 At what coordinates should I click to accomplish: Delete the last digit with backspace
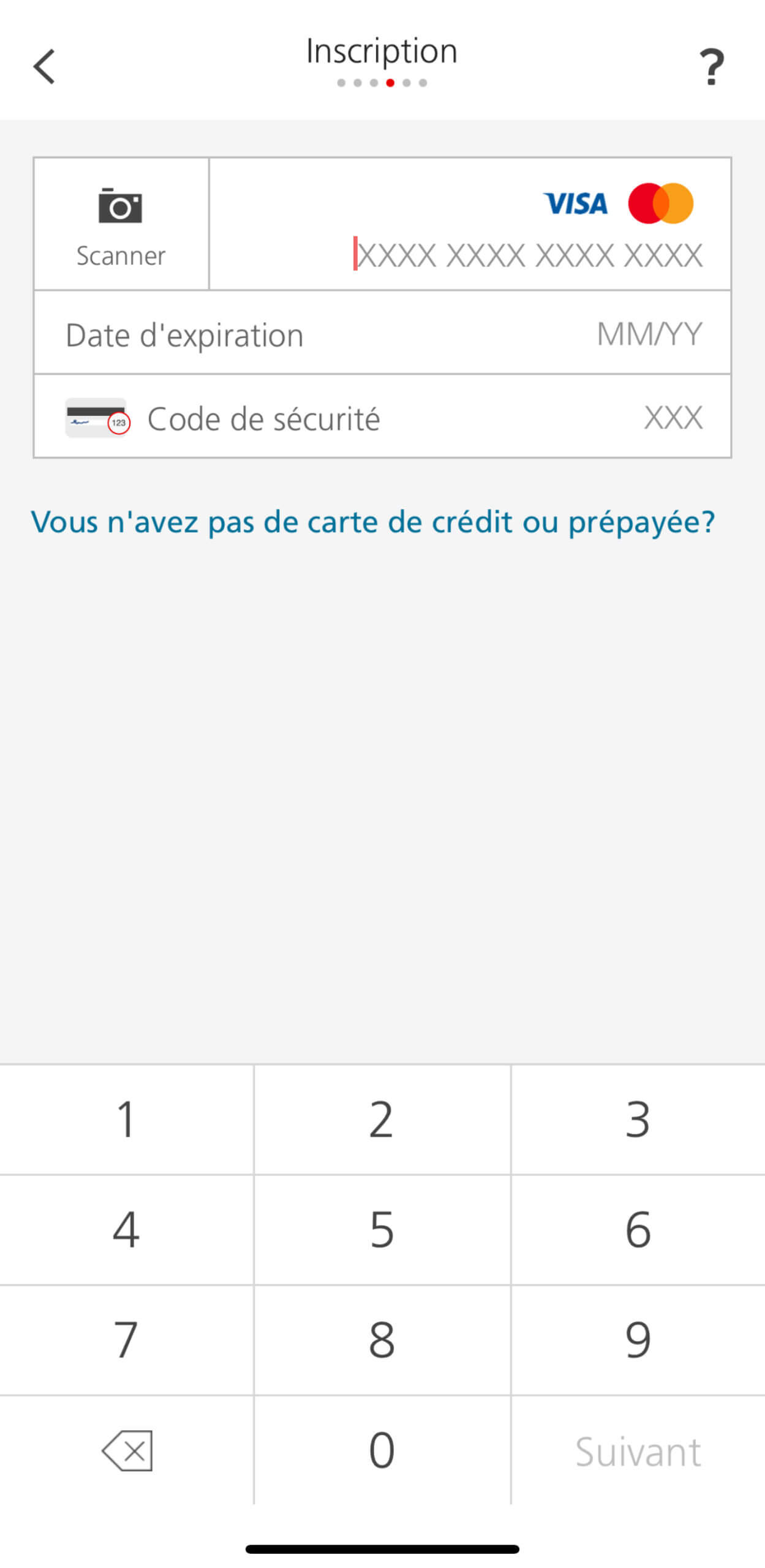click(x=126, y=1450)
